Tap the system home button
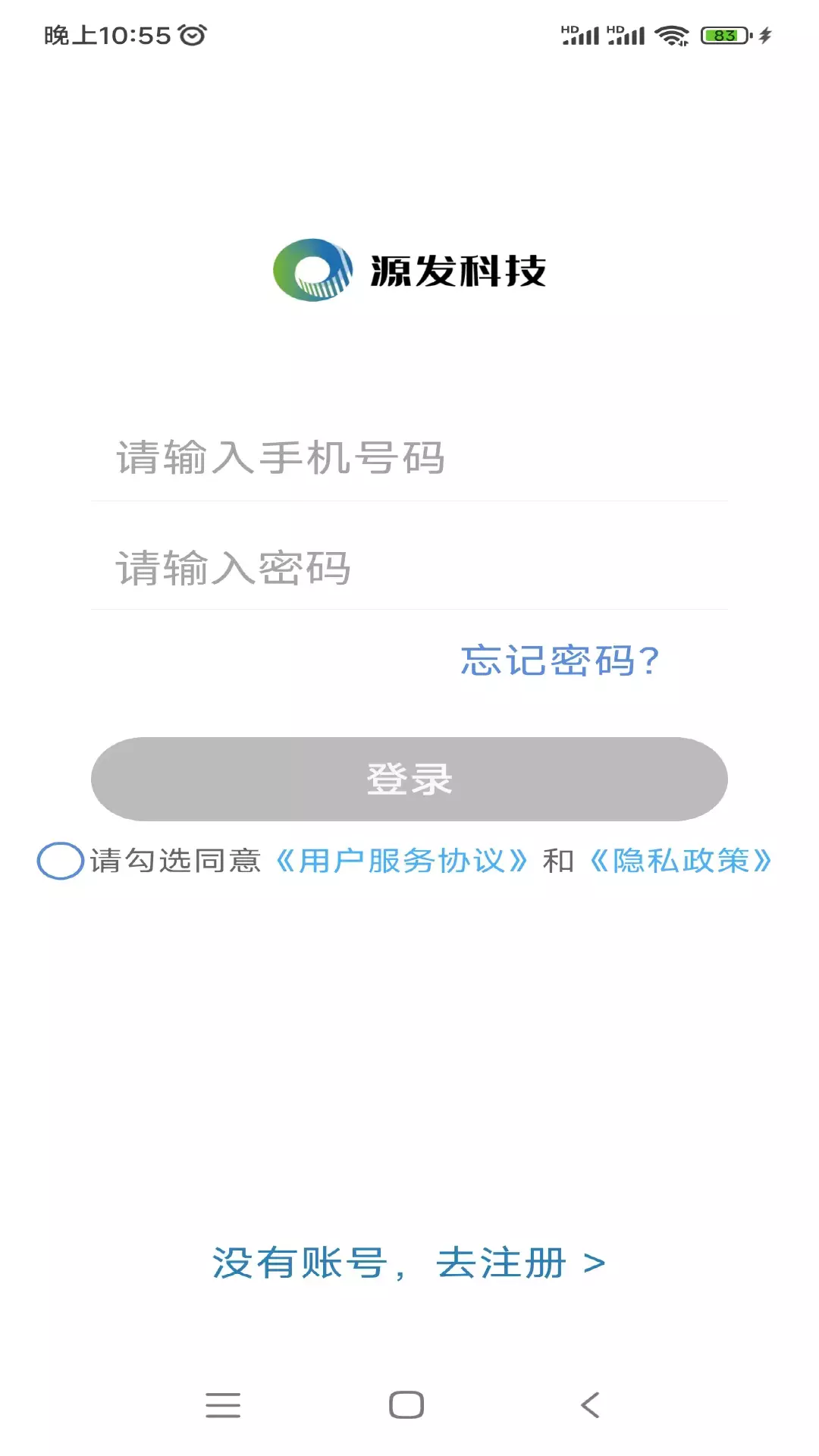Image resolution: width=819 pixels, height=1456 pixels. click(x=406, y=1405)
